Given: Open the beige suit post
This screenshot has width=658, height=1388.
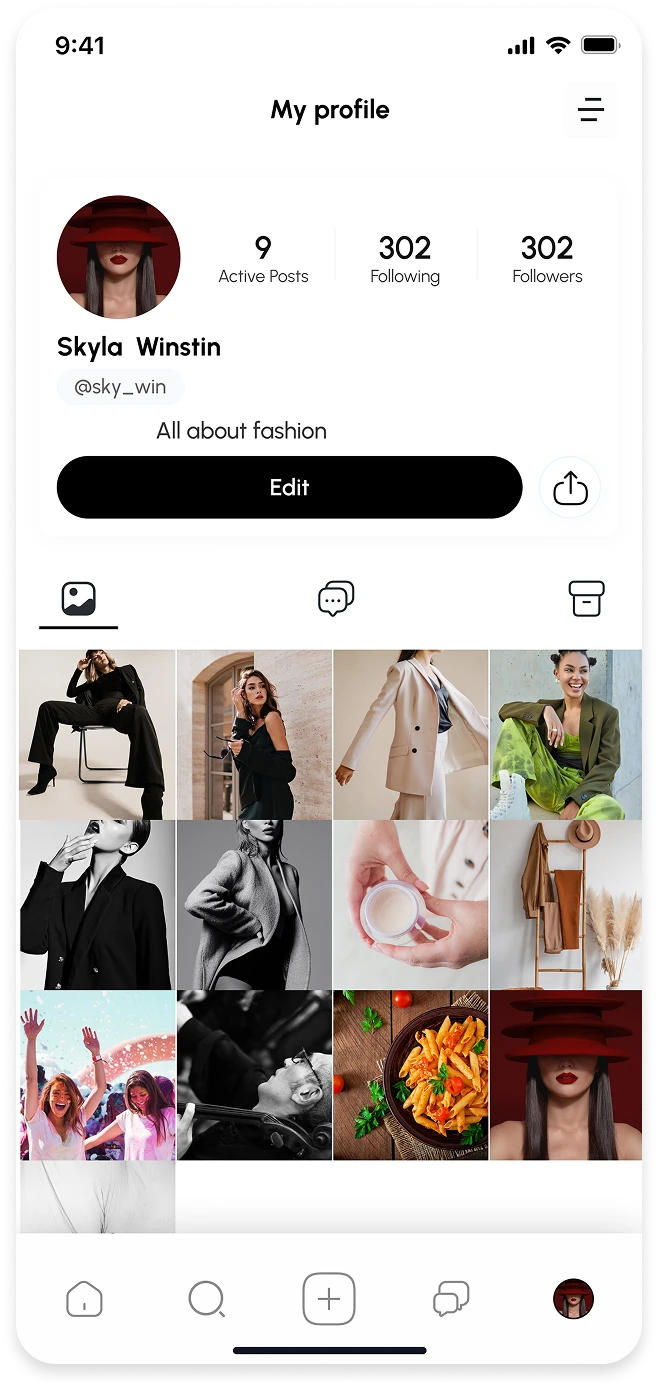Looking at the screenshot, I should coord(410,734).
